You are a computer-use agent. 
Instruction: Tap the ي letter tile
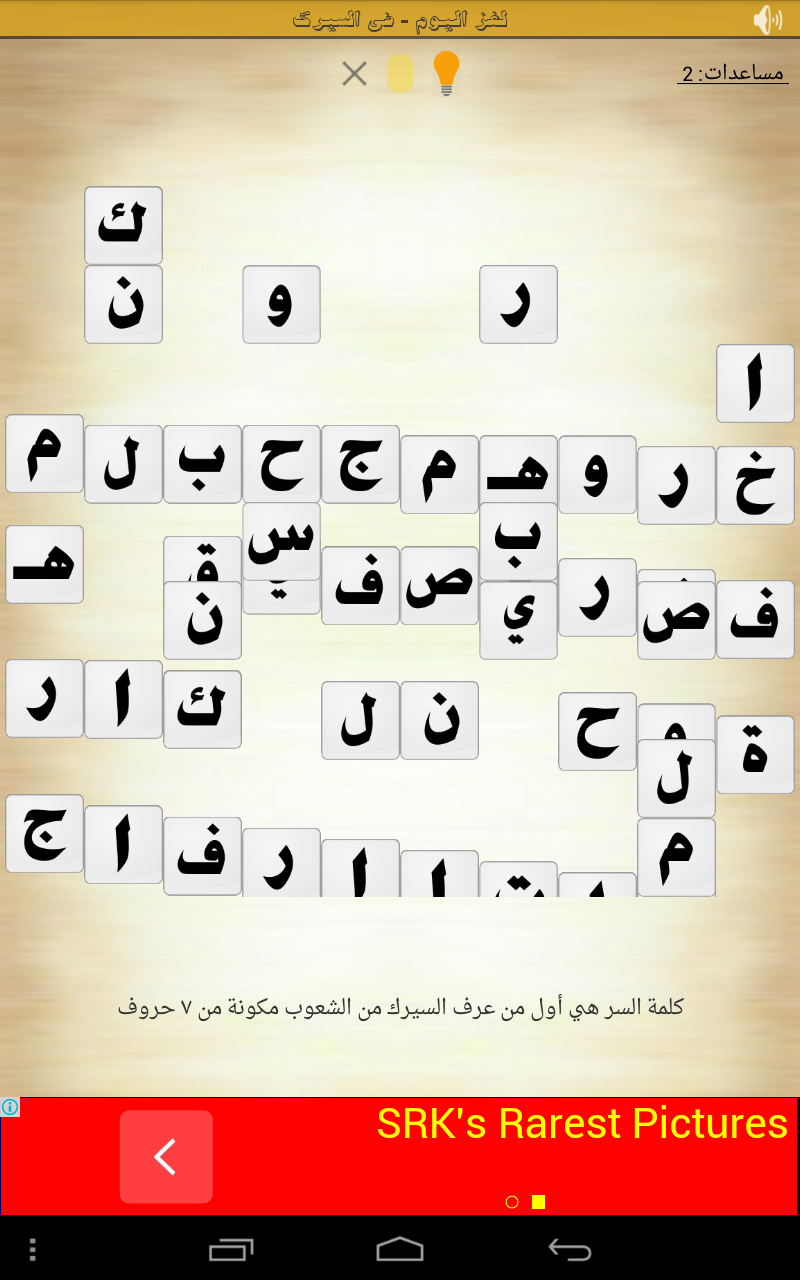[518, 622]
